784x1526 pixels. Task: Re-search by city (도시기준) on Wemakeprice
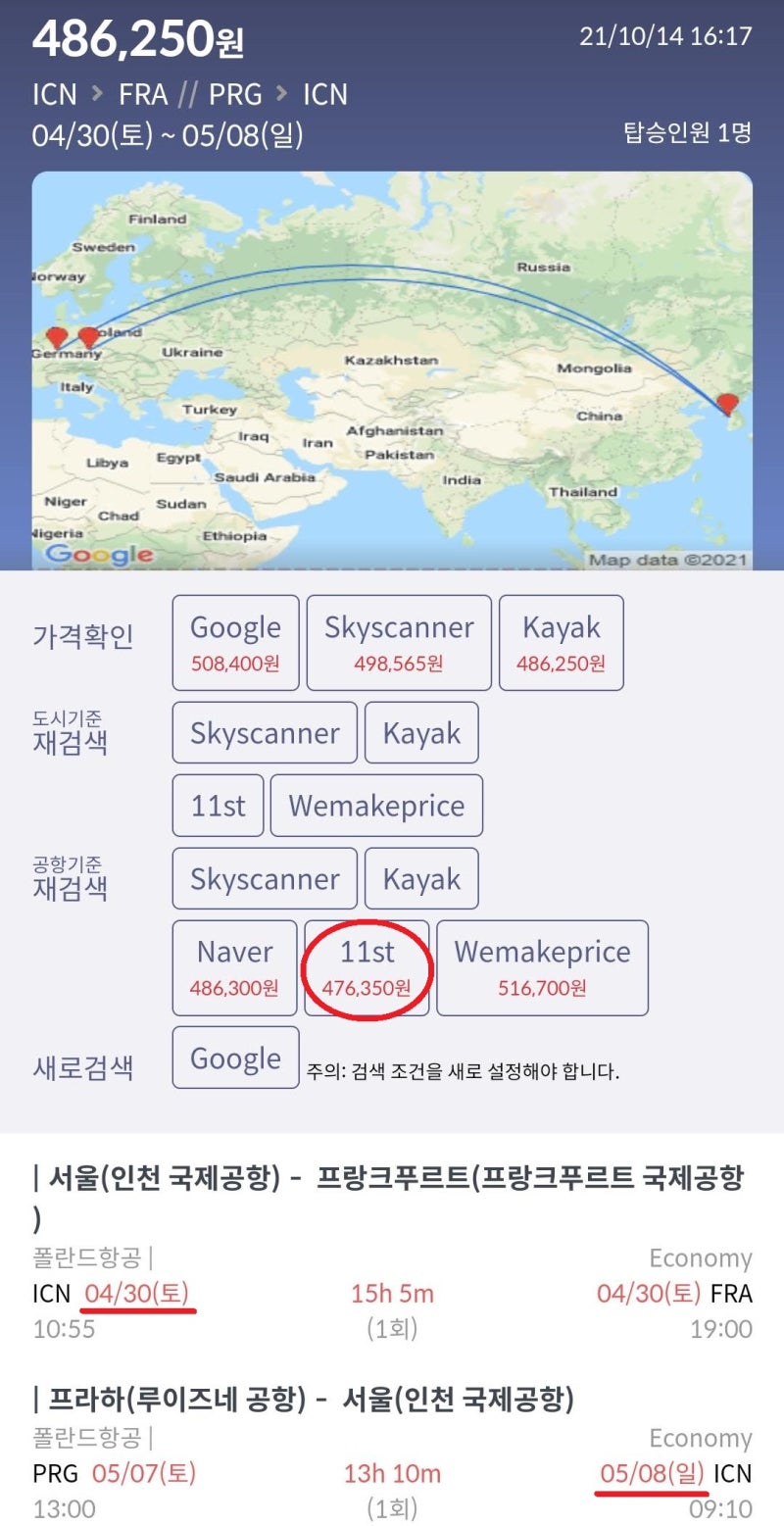pos(376,806)
